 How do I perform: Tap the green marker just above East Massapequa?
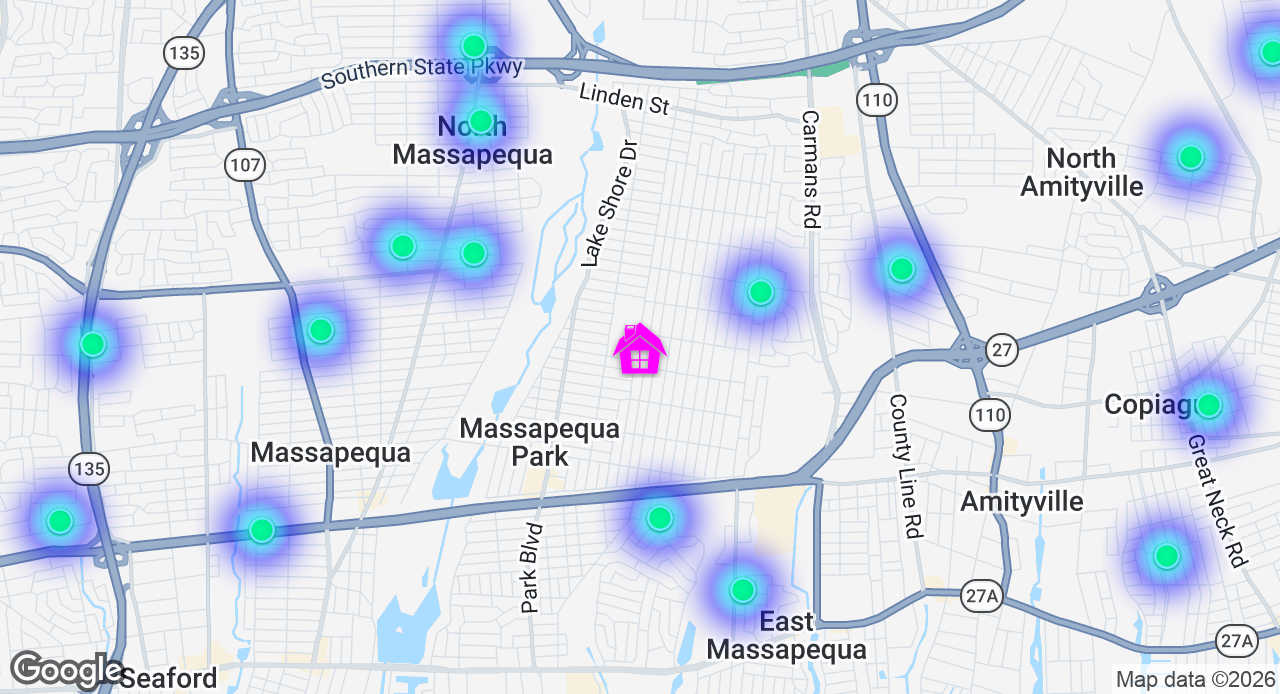741,590
